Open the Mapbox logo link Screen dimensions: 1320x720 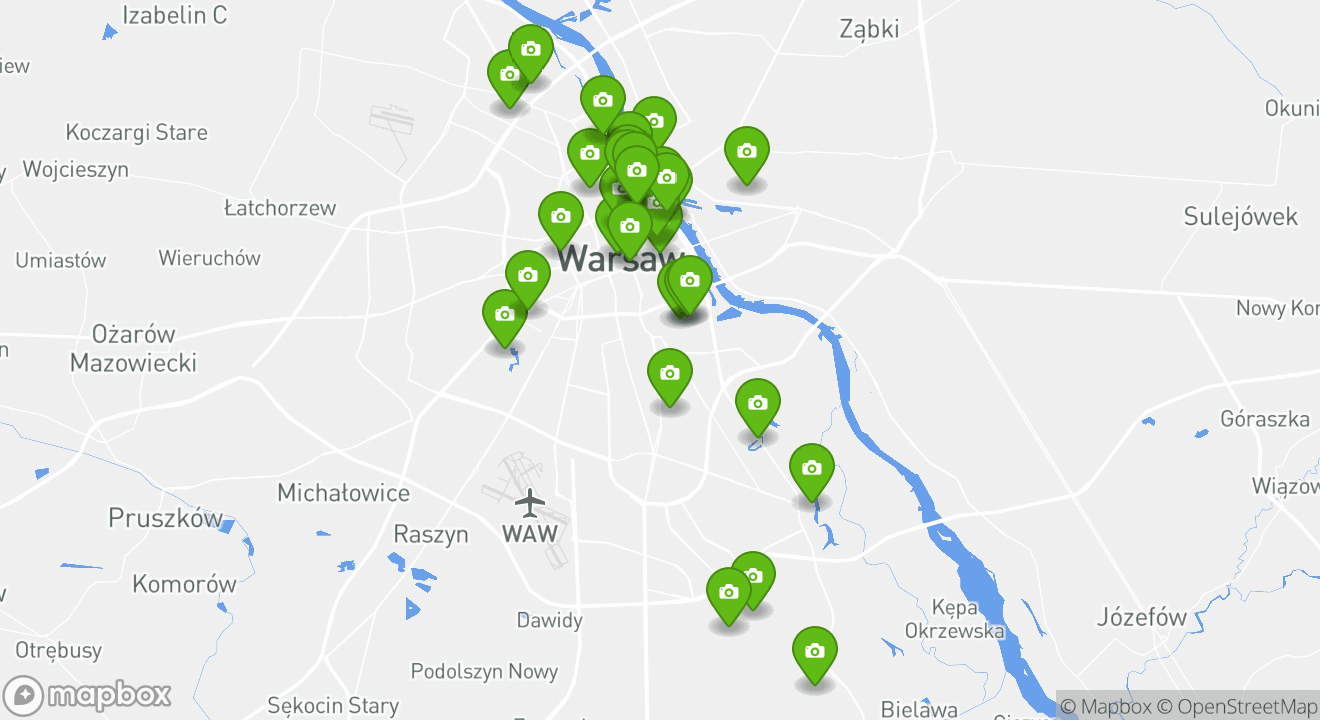(88, 695)
